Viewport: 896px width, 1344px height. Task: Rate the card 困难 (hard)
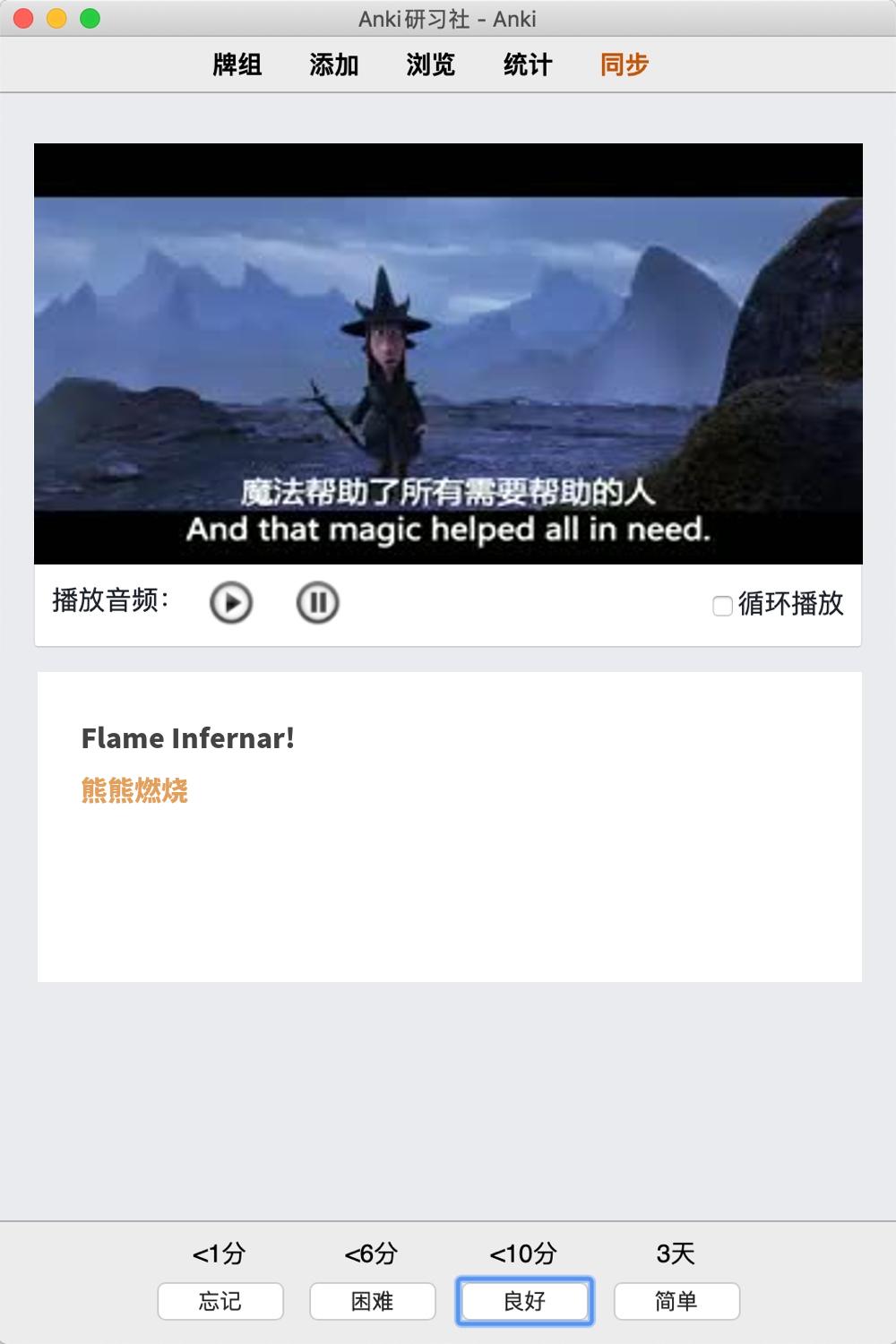point(373,1301)
